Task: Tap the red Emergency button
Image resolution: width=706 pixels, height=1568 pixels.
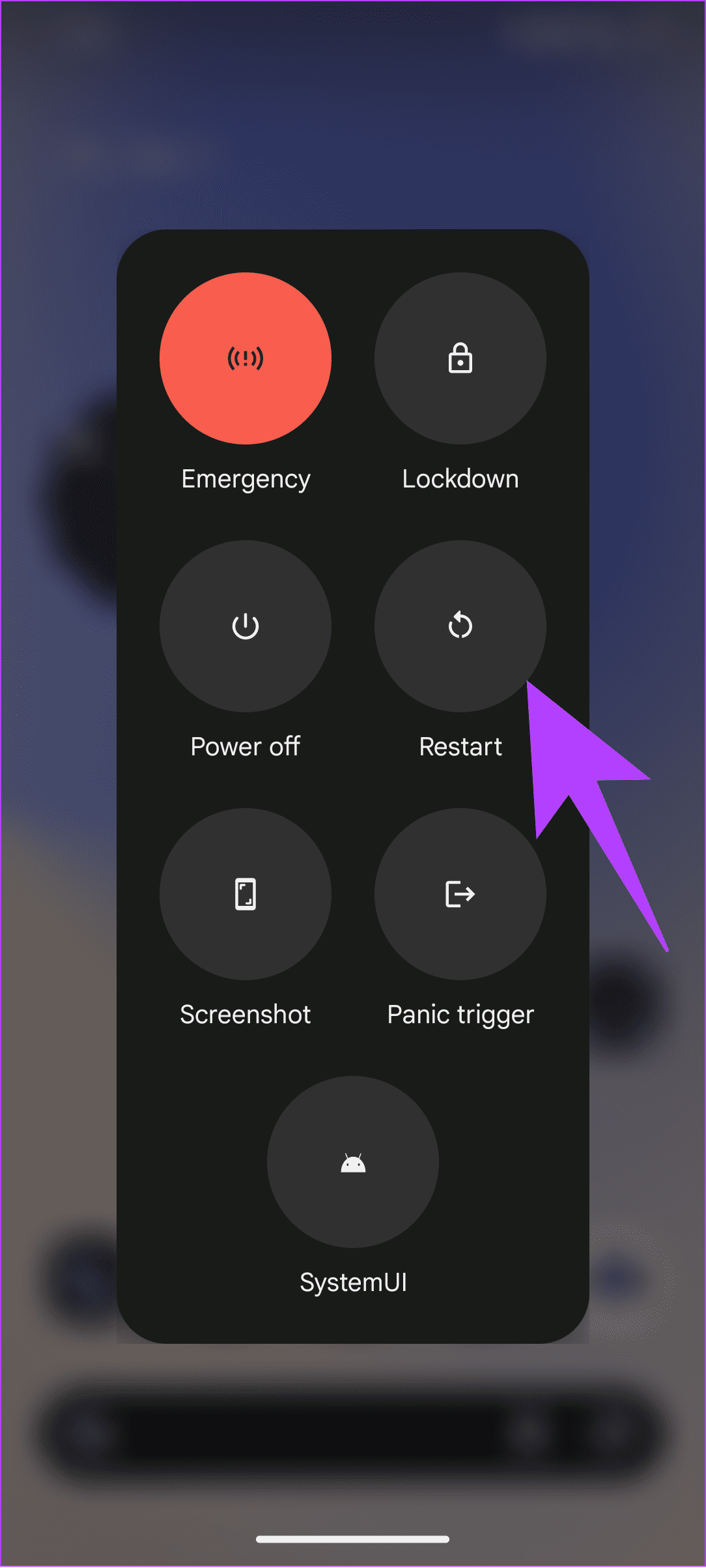Action: [x=246, y=358]
